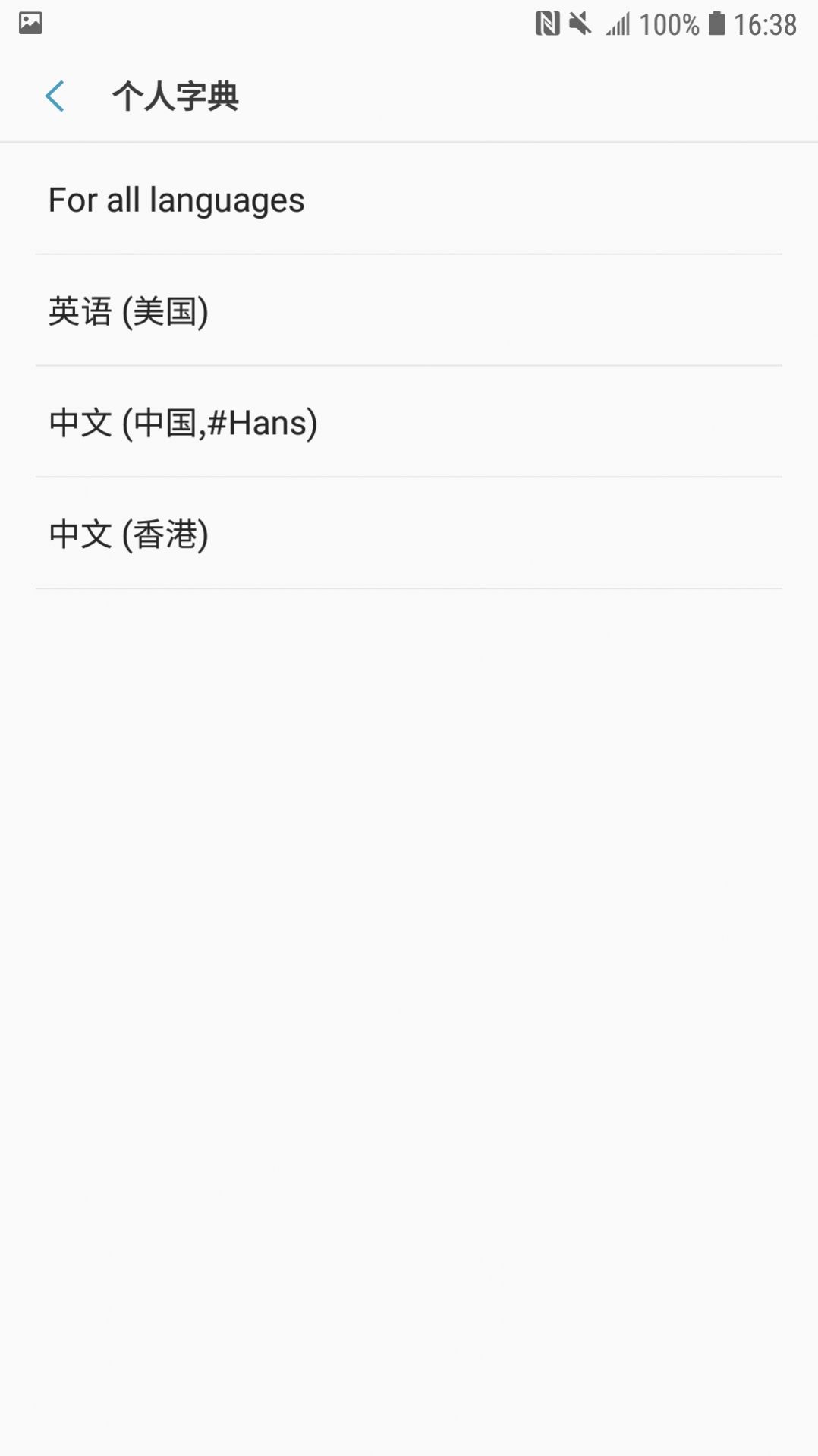
Task: Navigate back using the left chevron
Action: point(54,96)
